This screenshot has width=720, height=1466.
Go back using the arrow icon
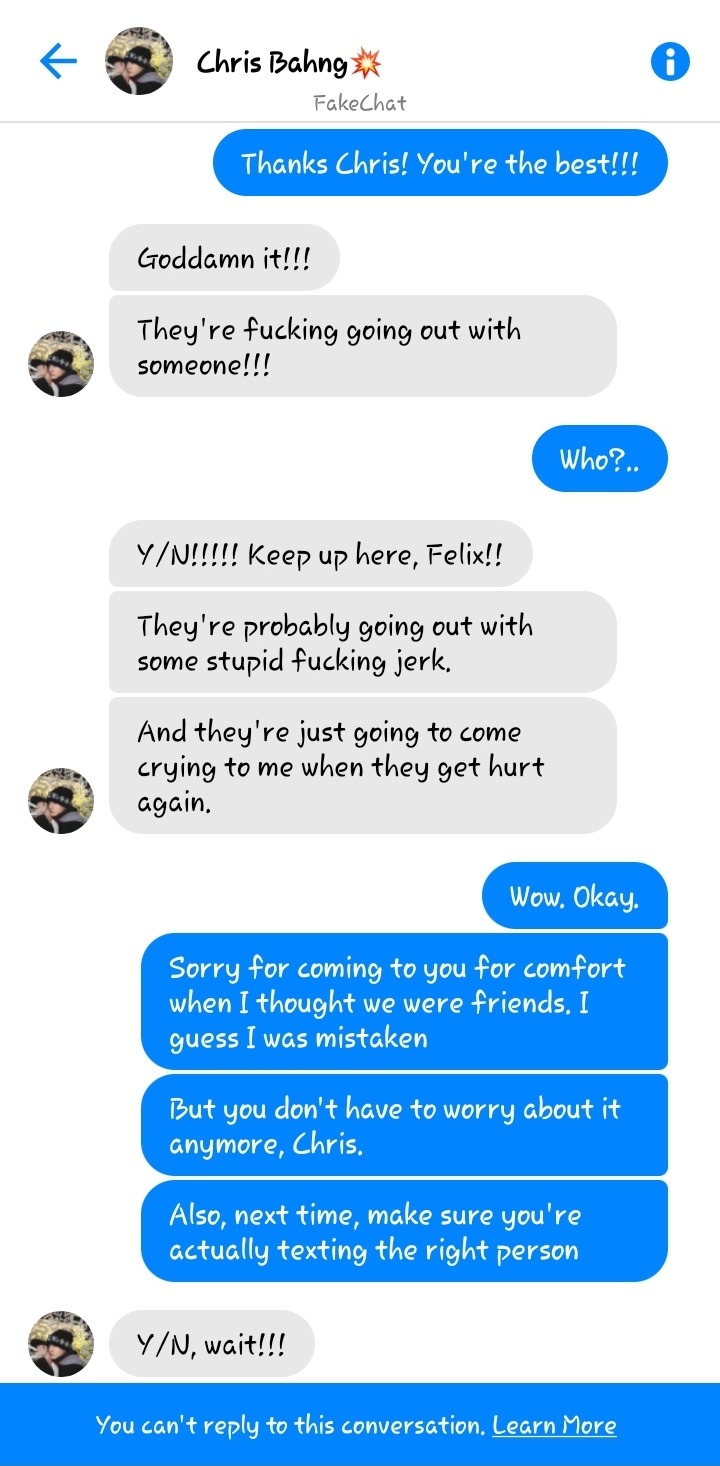pos(58,62)
